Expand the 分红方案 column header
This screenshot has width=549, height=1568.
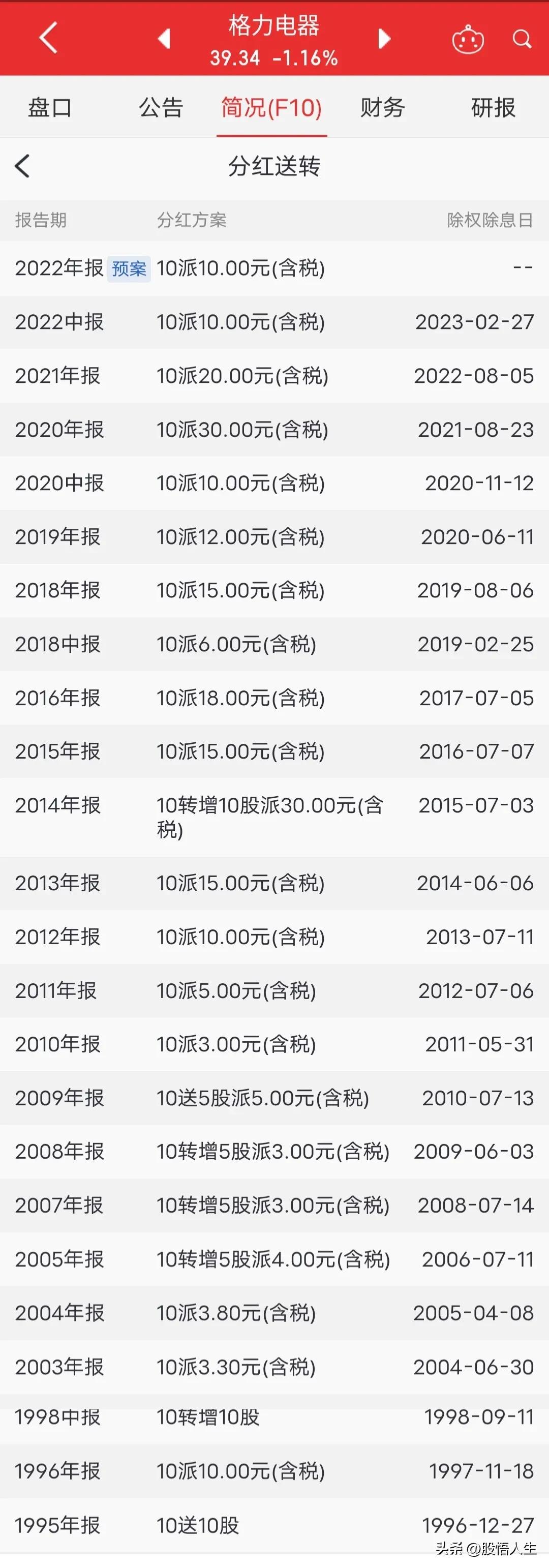click(x=191, y=221)
